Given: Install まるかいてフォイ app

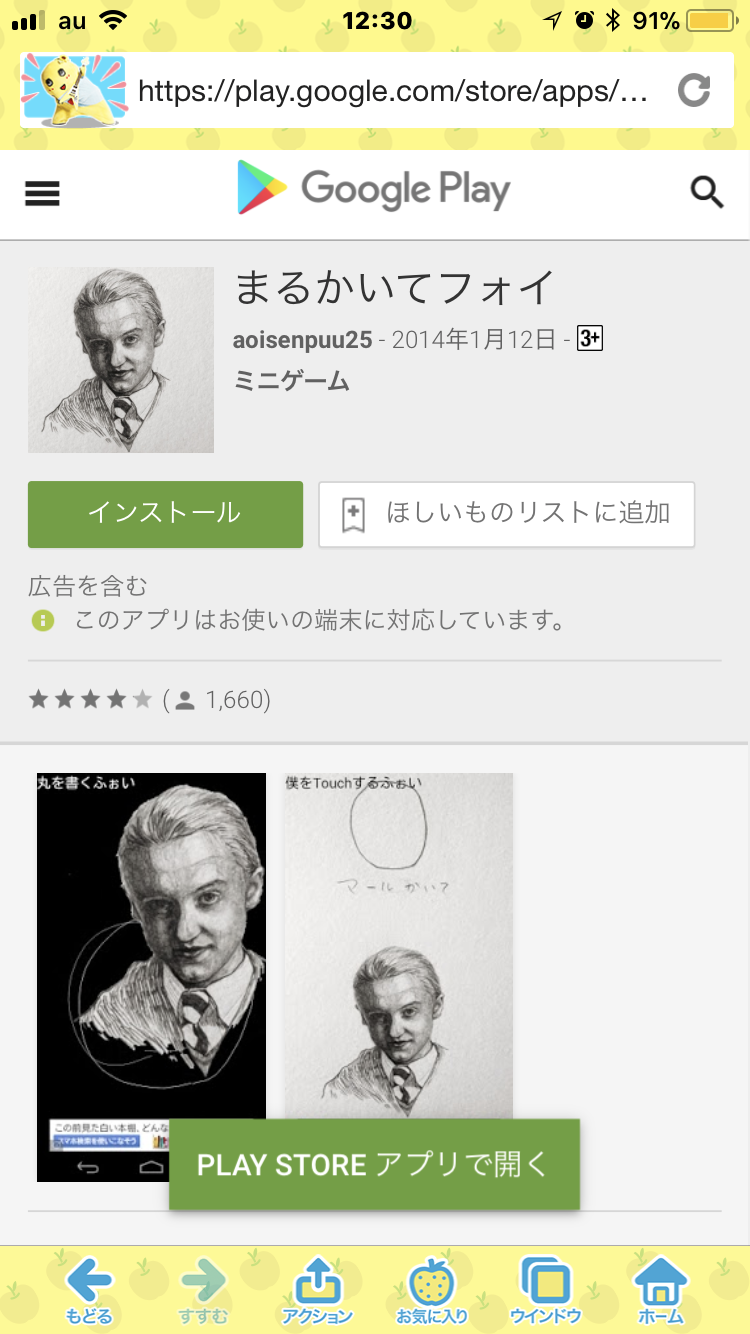Looking at the screenshot, I should click(x=165, y=514).
